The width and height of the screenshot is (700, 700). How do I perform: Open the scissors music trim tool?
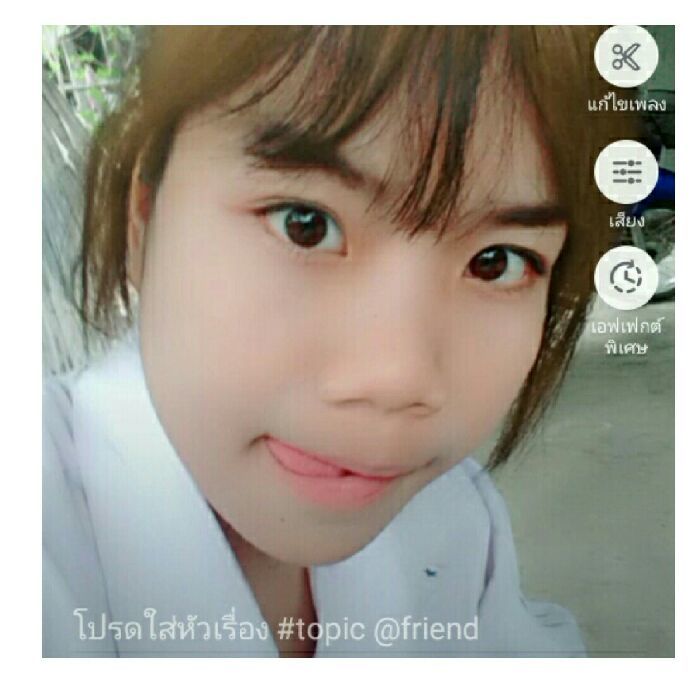626,57
